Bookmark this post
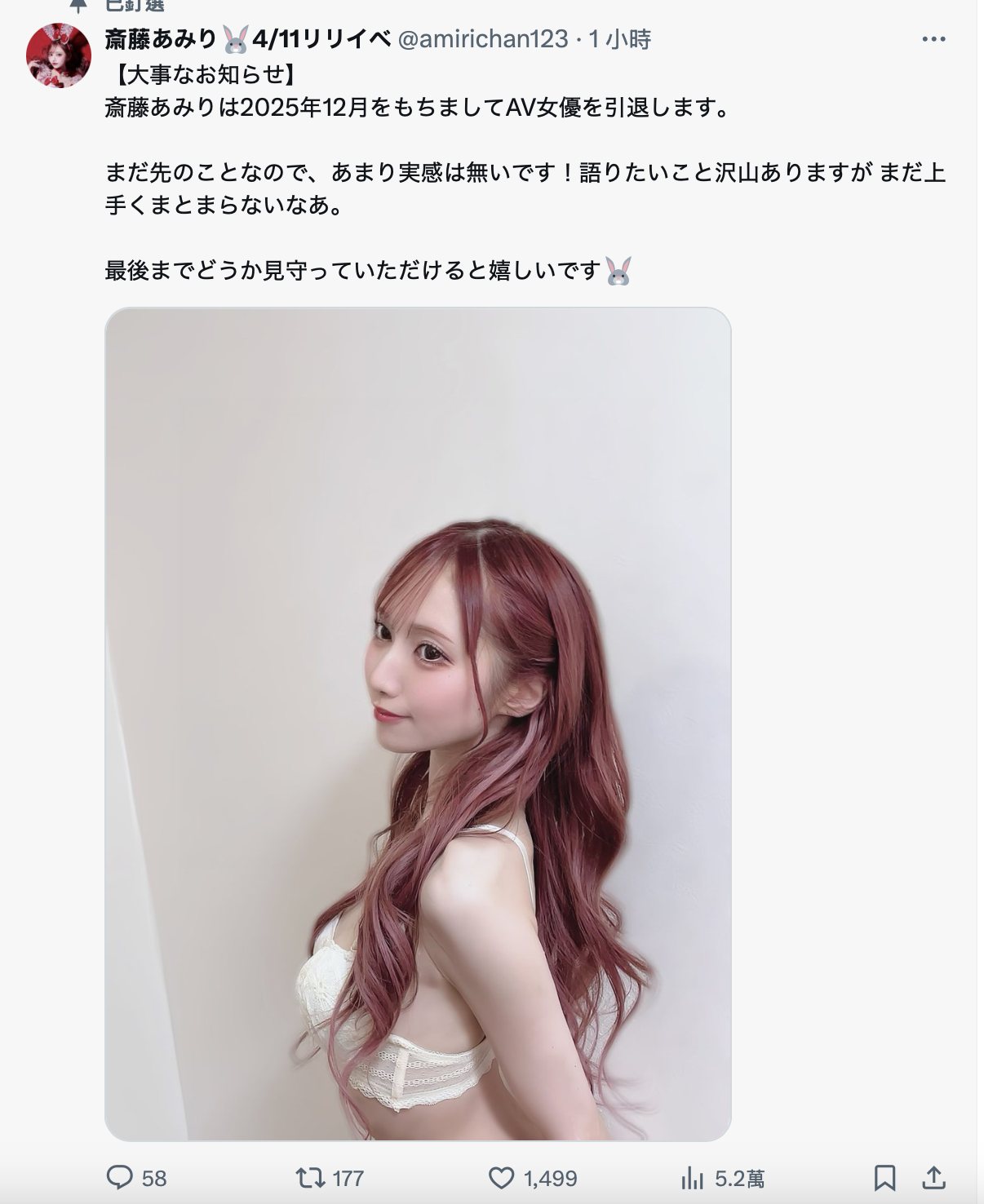The height and width of the screenshot is (1204, 984). click(x=884, y=1177)
